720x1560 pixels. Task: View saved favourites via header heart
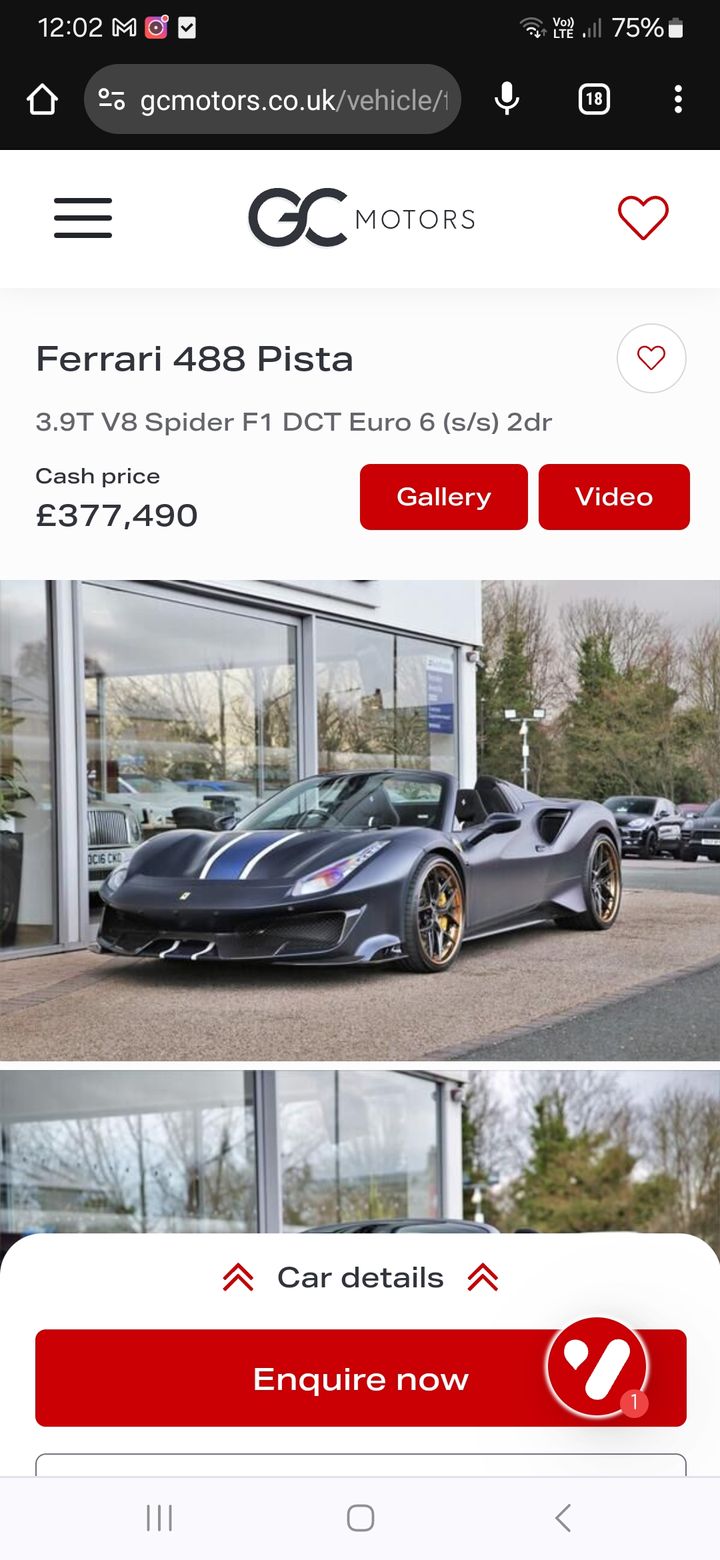click(642, 218)
